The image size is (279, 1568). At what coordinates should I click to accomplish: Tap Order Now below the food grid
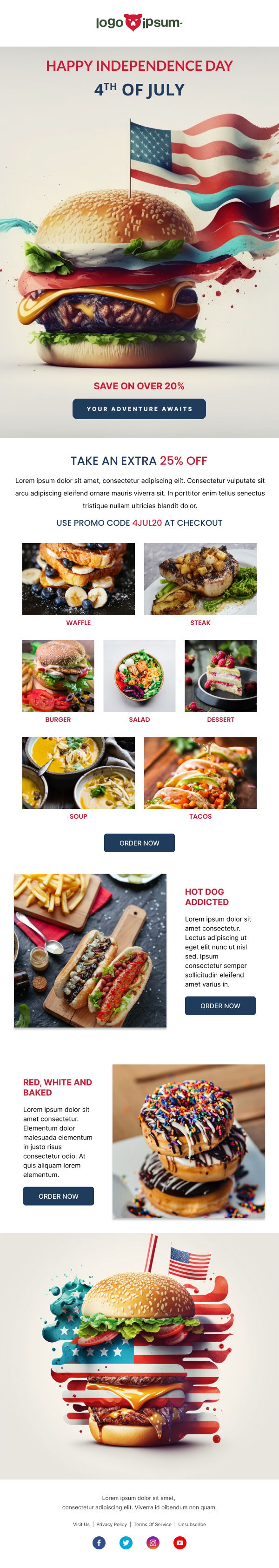coord(139,843)
